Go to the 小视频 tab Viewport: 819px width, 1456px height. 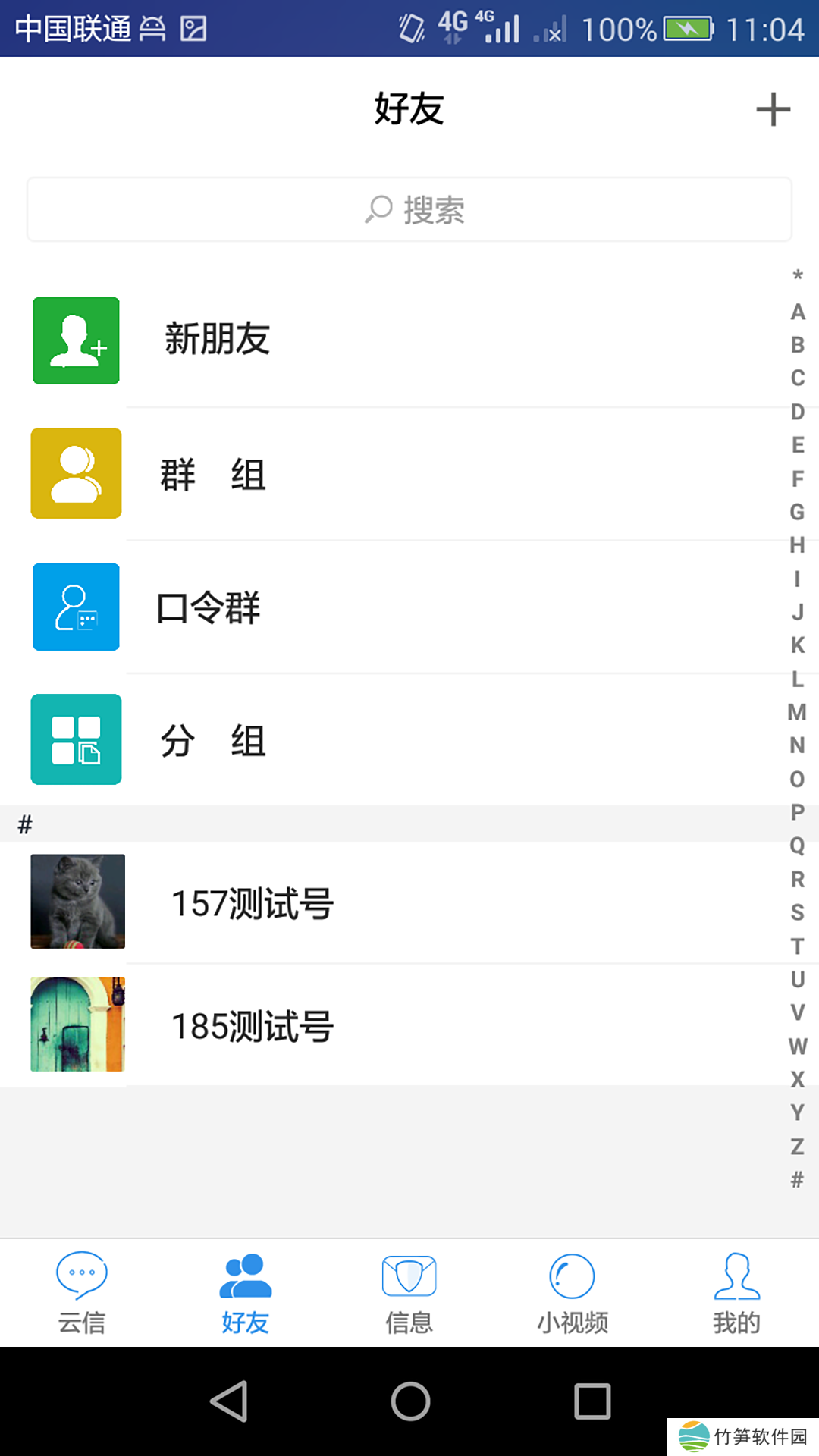(x=573, y=1293)
